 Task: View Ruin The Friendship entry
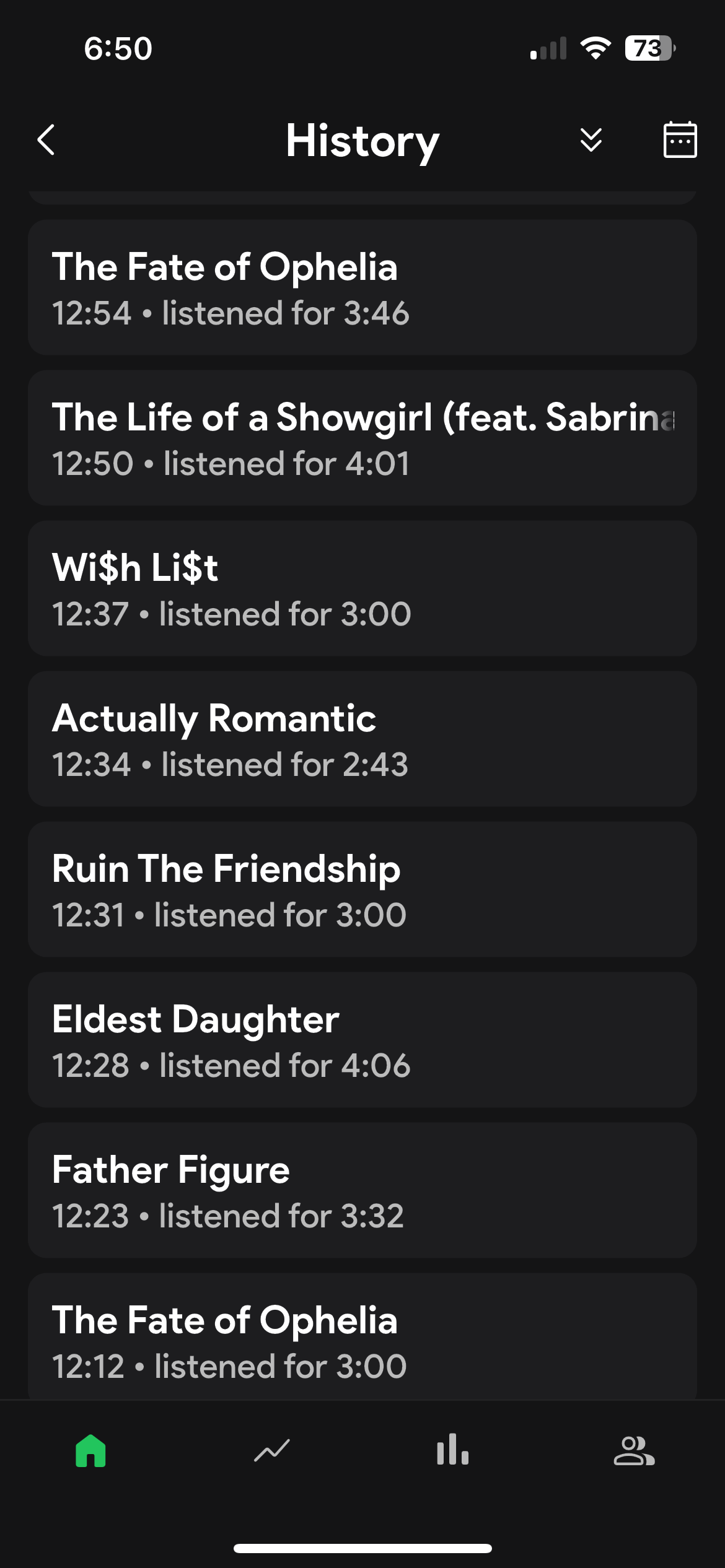362,889
